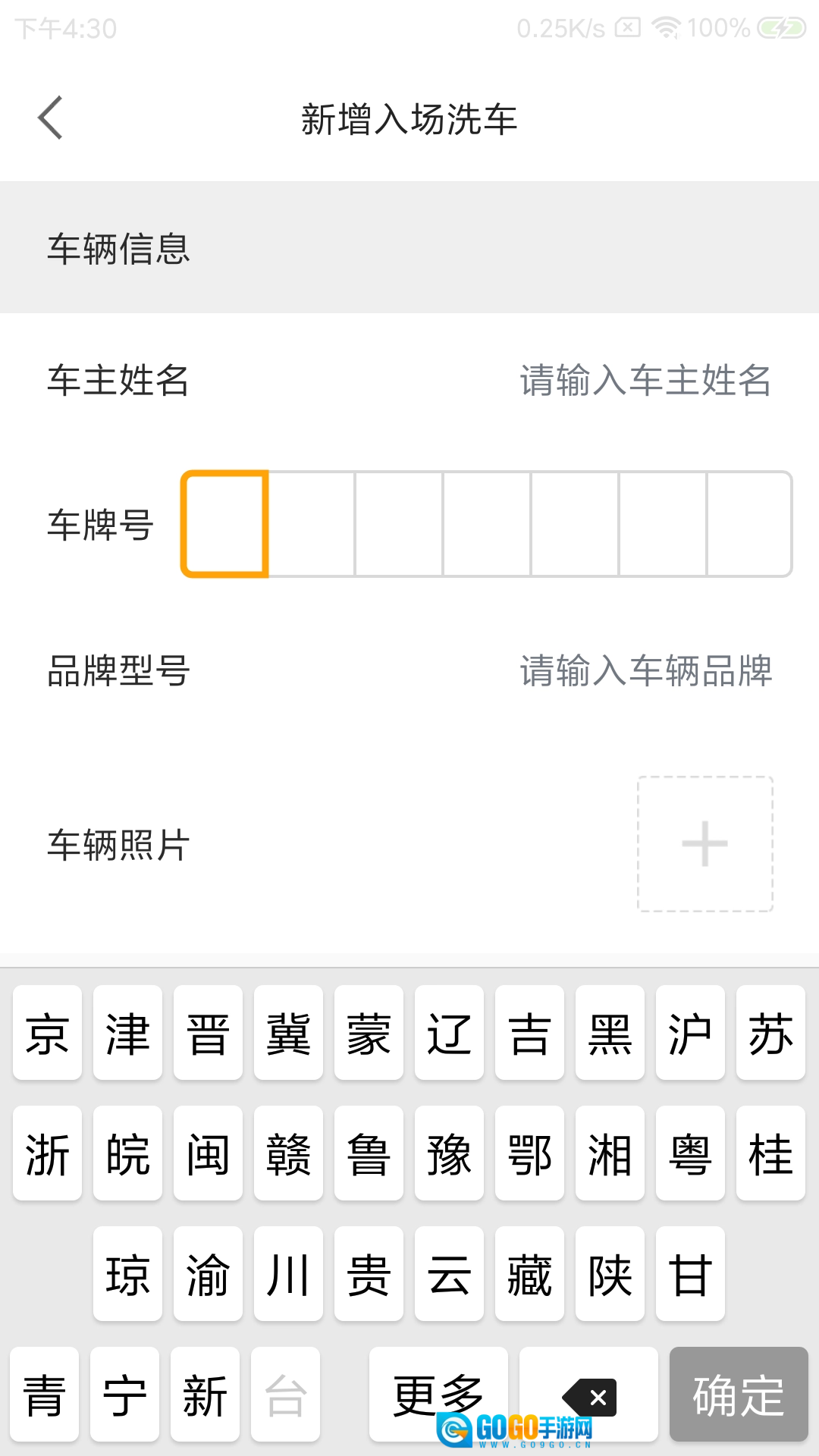Choose province key 京
The height and width of the screenshot is (1456, 819).
pyautogui.click(x=47, y=1033)
